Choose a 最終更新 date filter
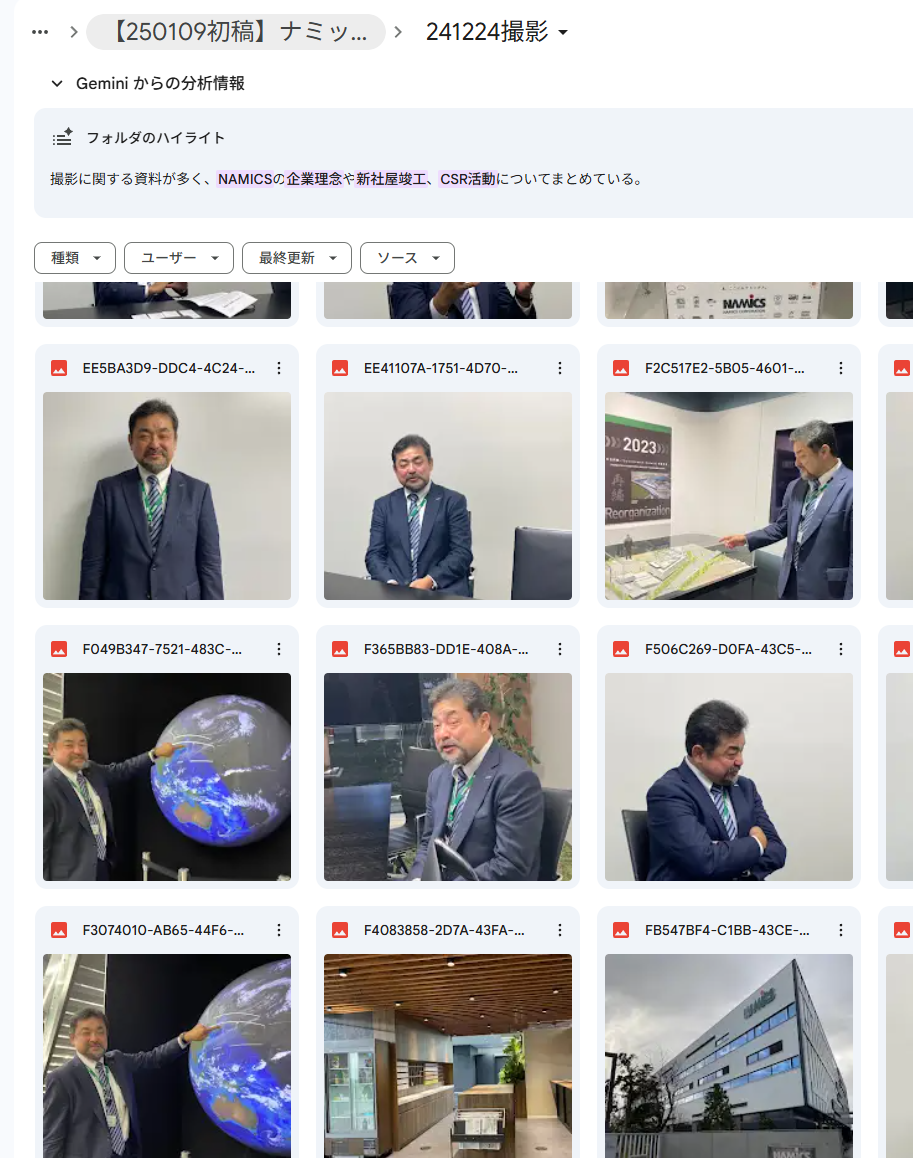Screen dimensions: 913x1158 (x=296, y=258)
